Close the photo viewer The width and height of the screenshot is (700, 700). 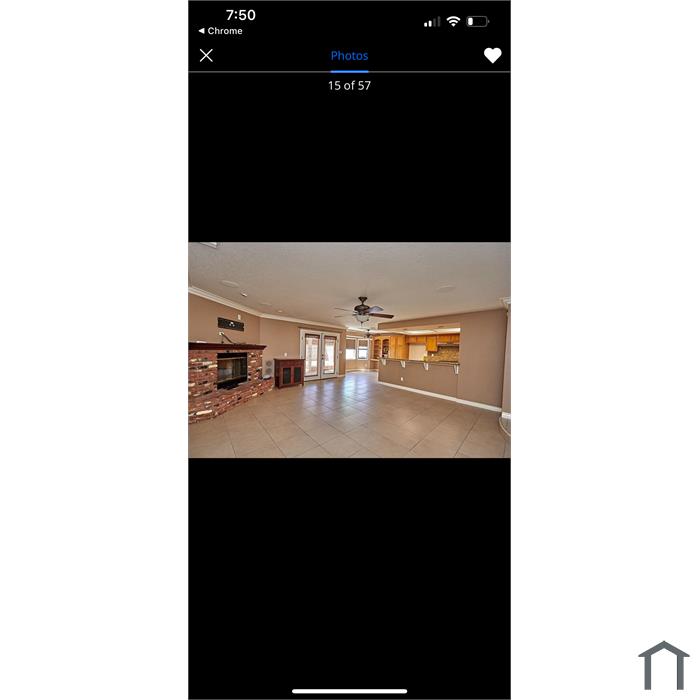[206, 56]
